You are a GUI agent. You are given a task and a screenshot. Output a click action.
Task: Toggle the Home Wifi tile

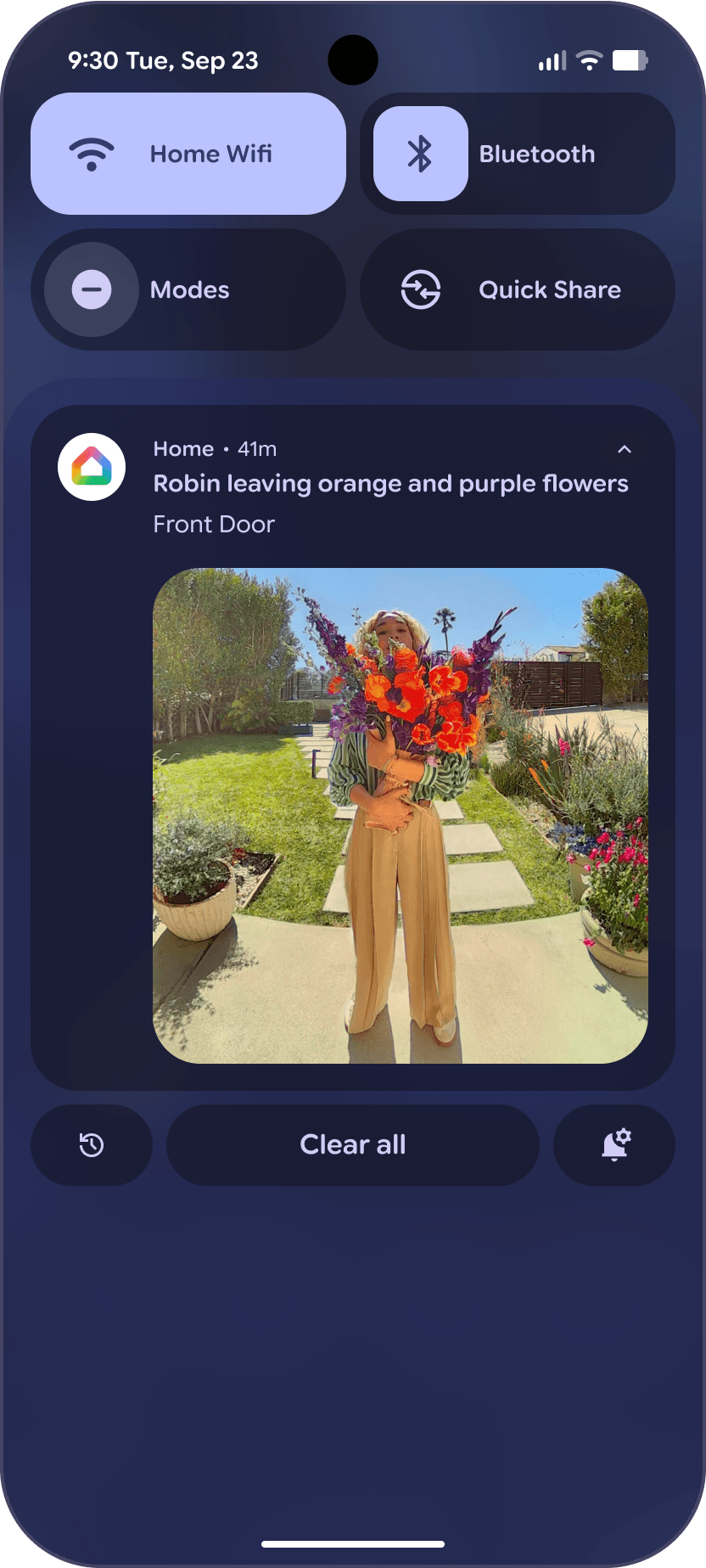(x=188, y=154)
